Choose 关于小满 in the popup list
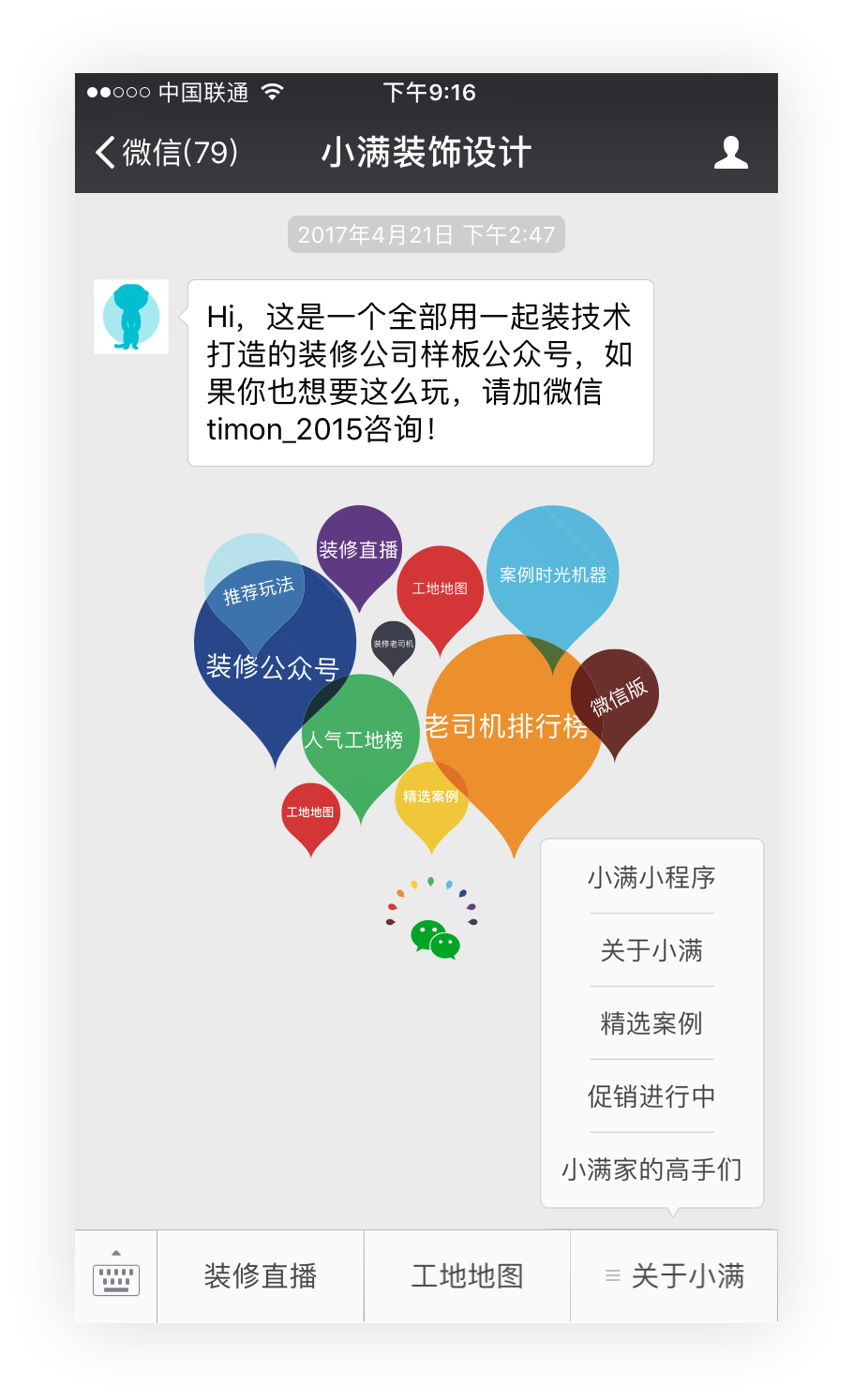853x1400 pixels. point(651,950)
